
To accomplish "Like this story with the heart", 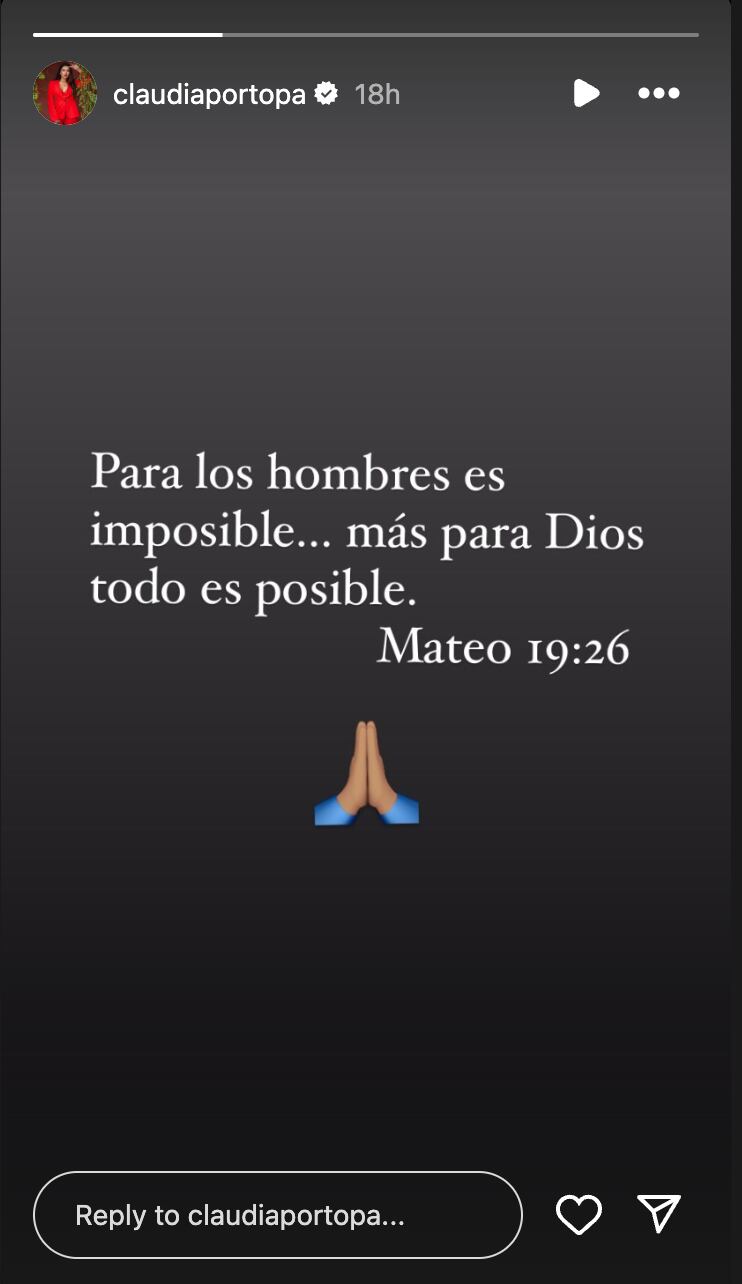I will [x=578, y=1215].
